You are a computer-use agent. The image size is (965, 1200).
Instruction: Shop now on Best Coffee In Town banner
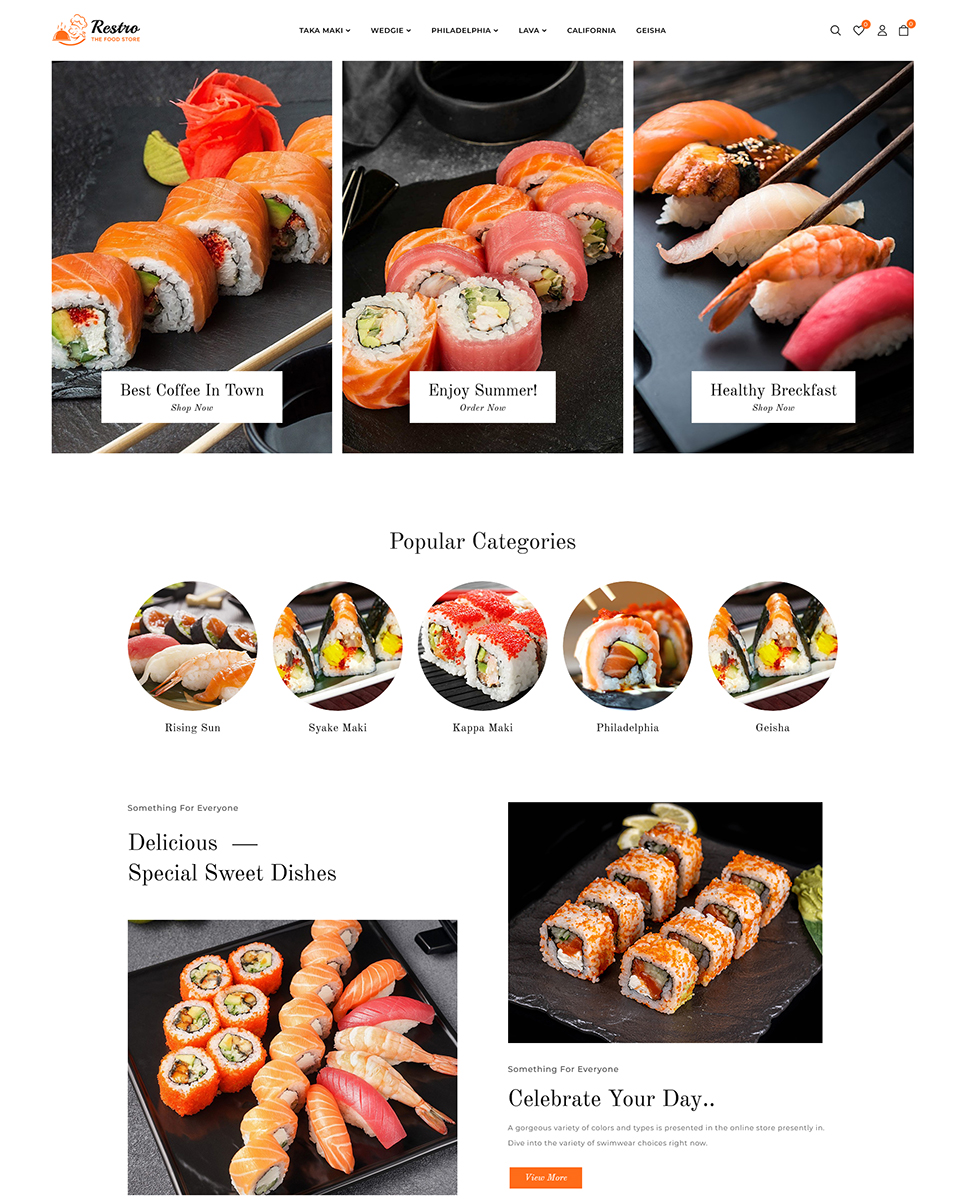tap(192, 408)
